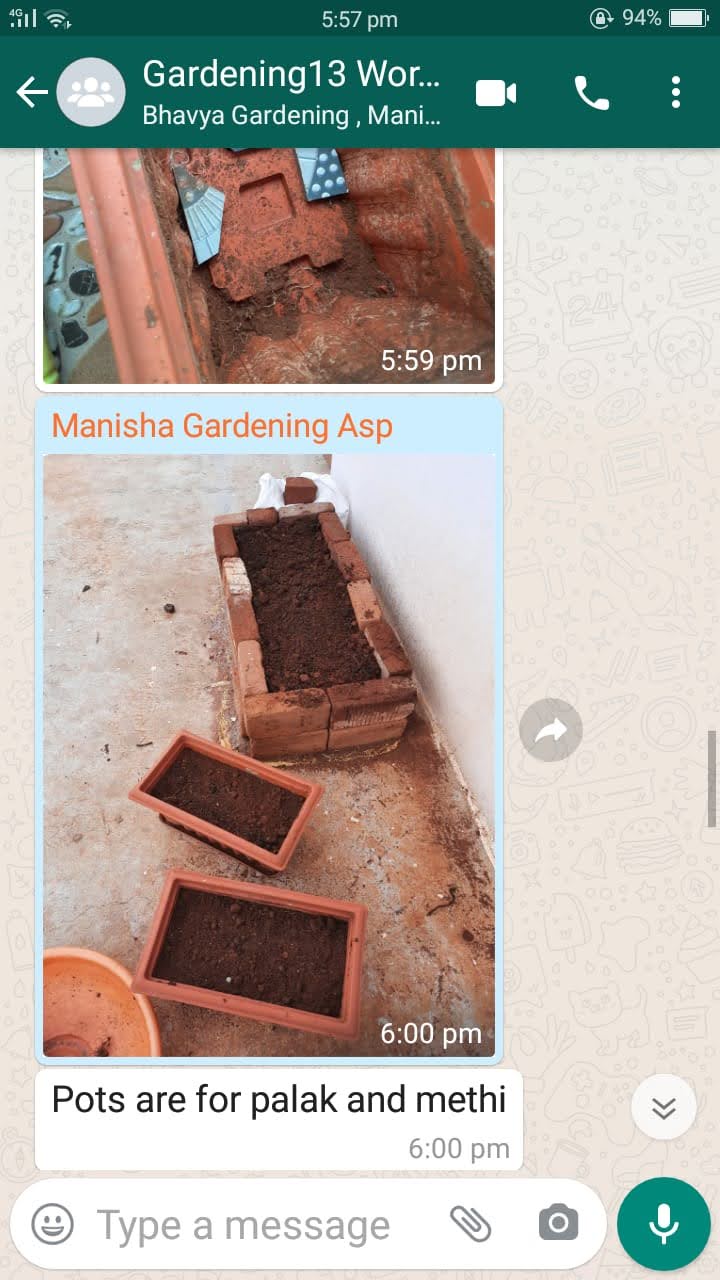Open the 5:59 pm photo
The height and width of the screenshot is (1280, 720).
[x=268, y=265]
